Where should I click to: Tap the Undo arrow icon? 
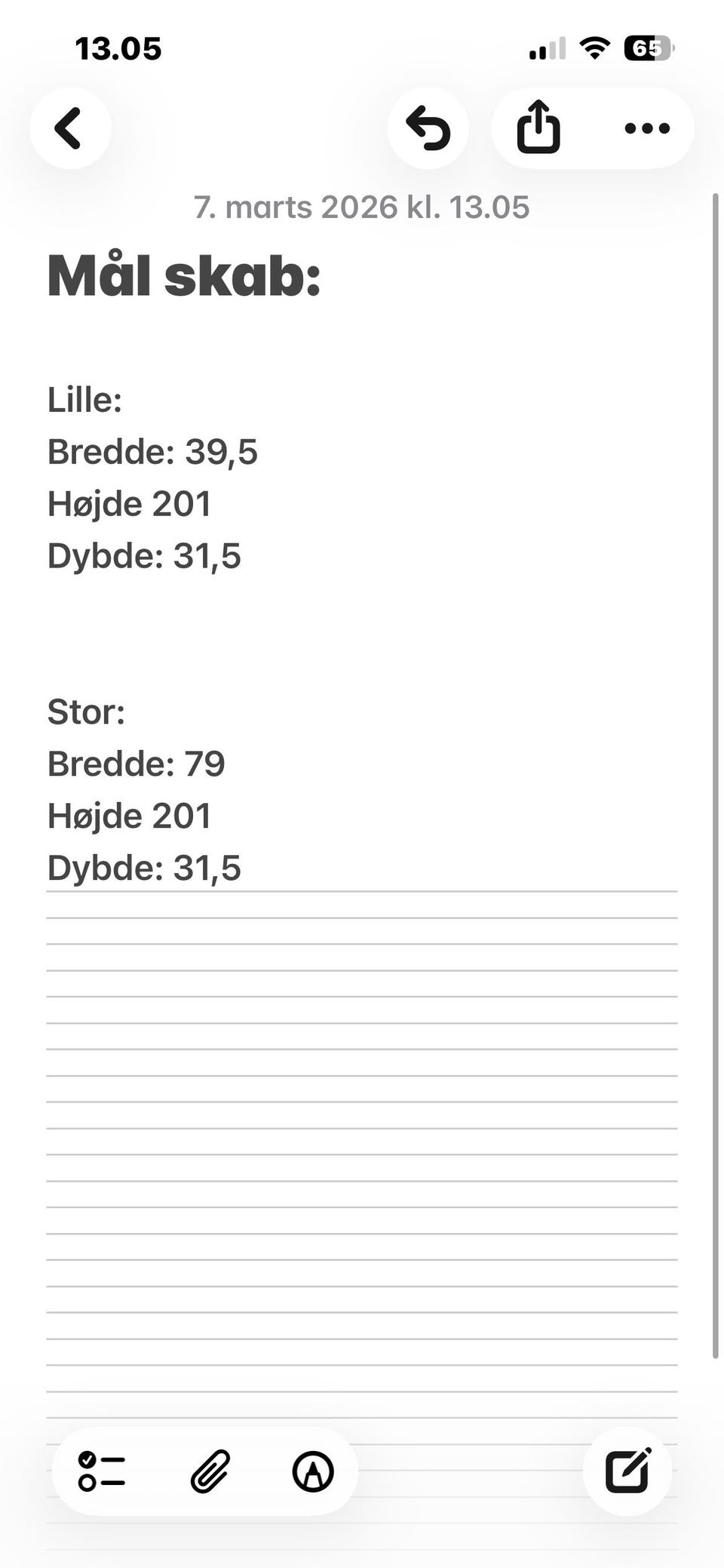(428, 128)
